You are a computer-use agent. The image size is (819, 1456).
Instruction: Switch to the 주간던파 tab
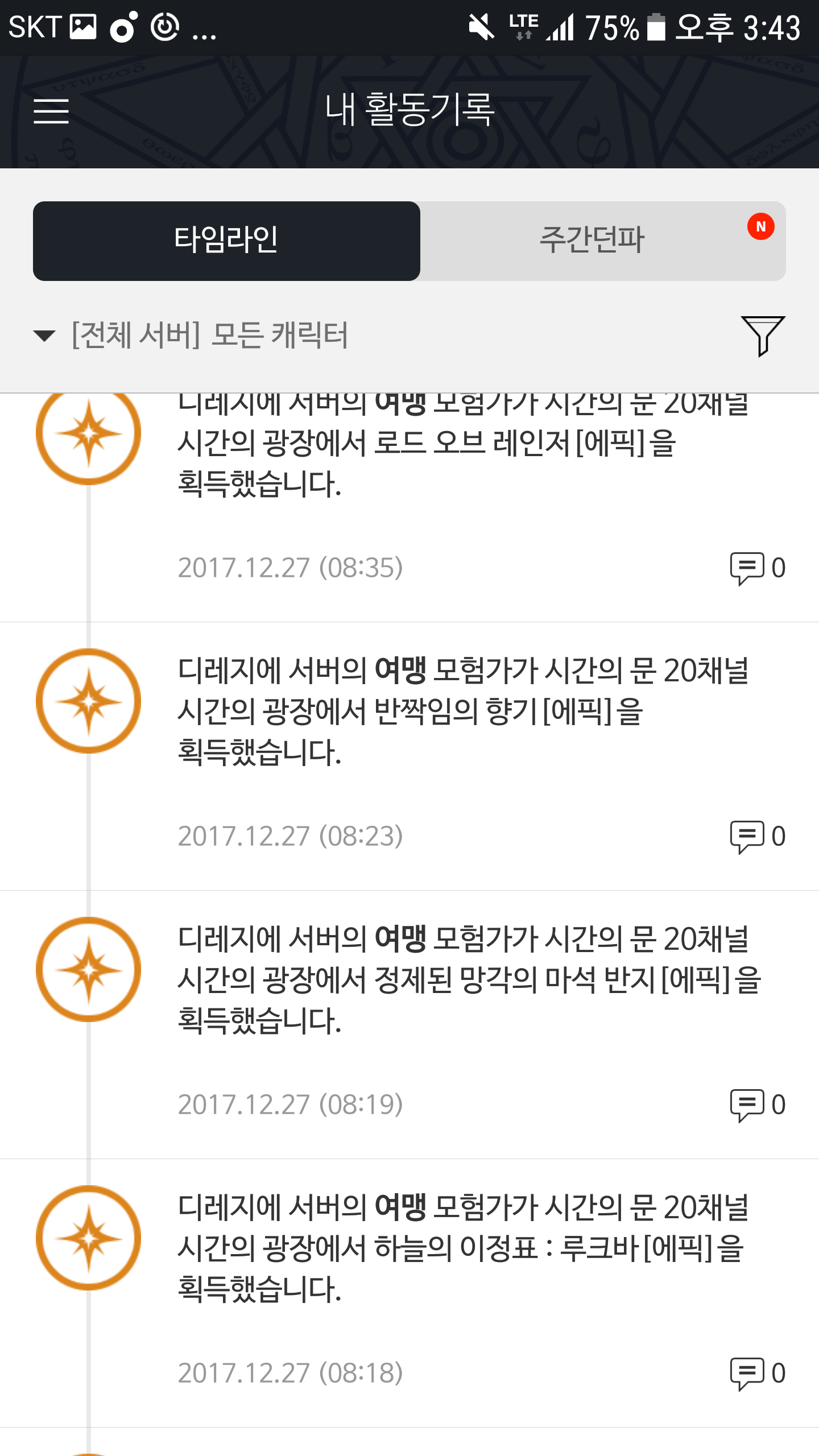point(603,241)
